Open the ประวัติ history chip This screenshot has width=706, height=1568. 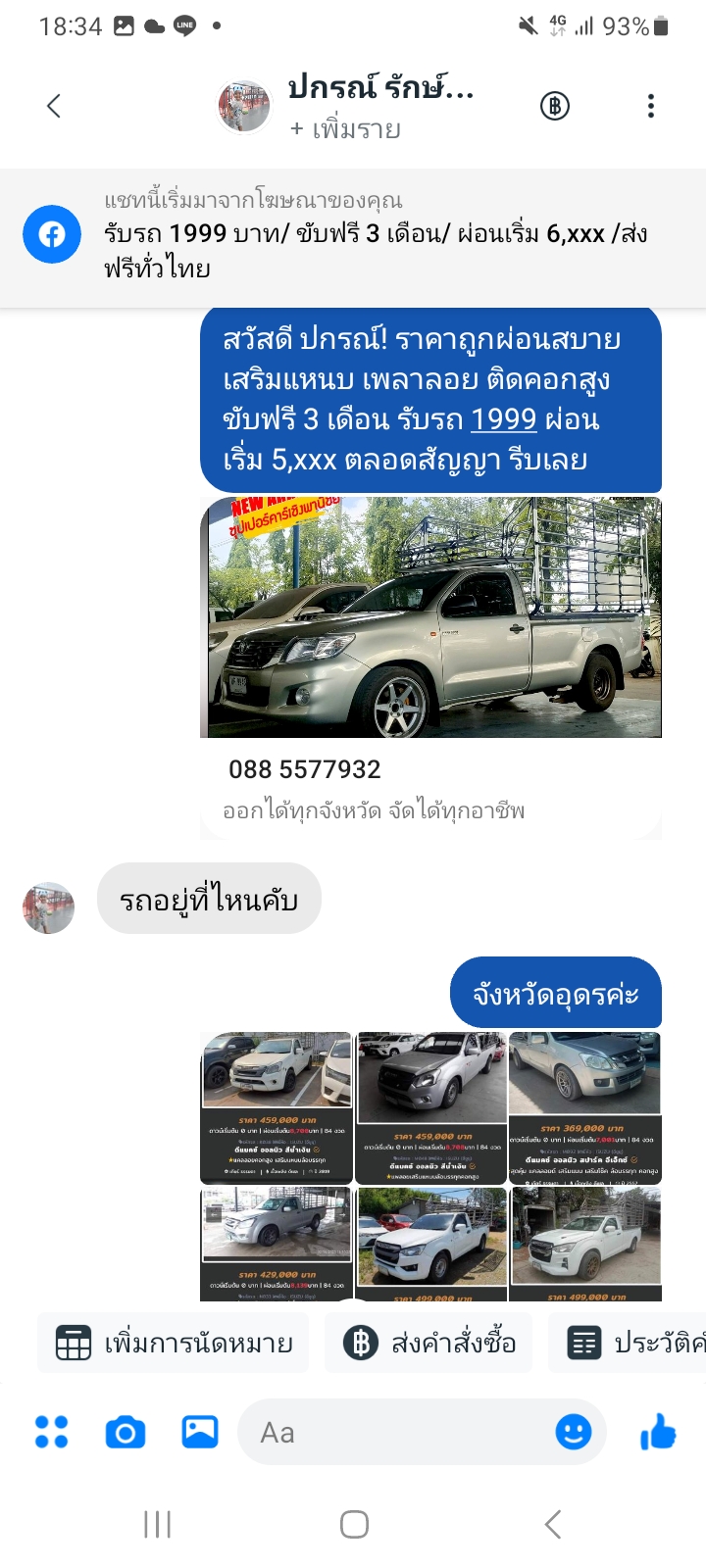coord(628,1343)
